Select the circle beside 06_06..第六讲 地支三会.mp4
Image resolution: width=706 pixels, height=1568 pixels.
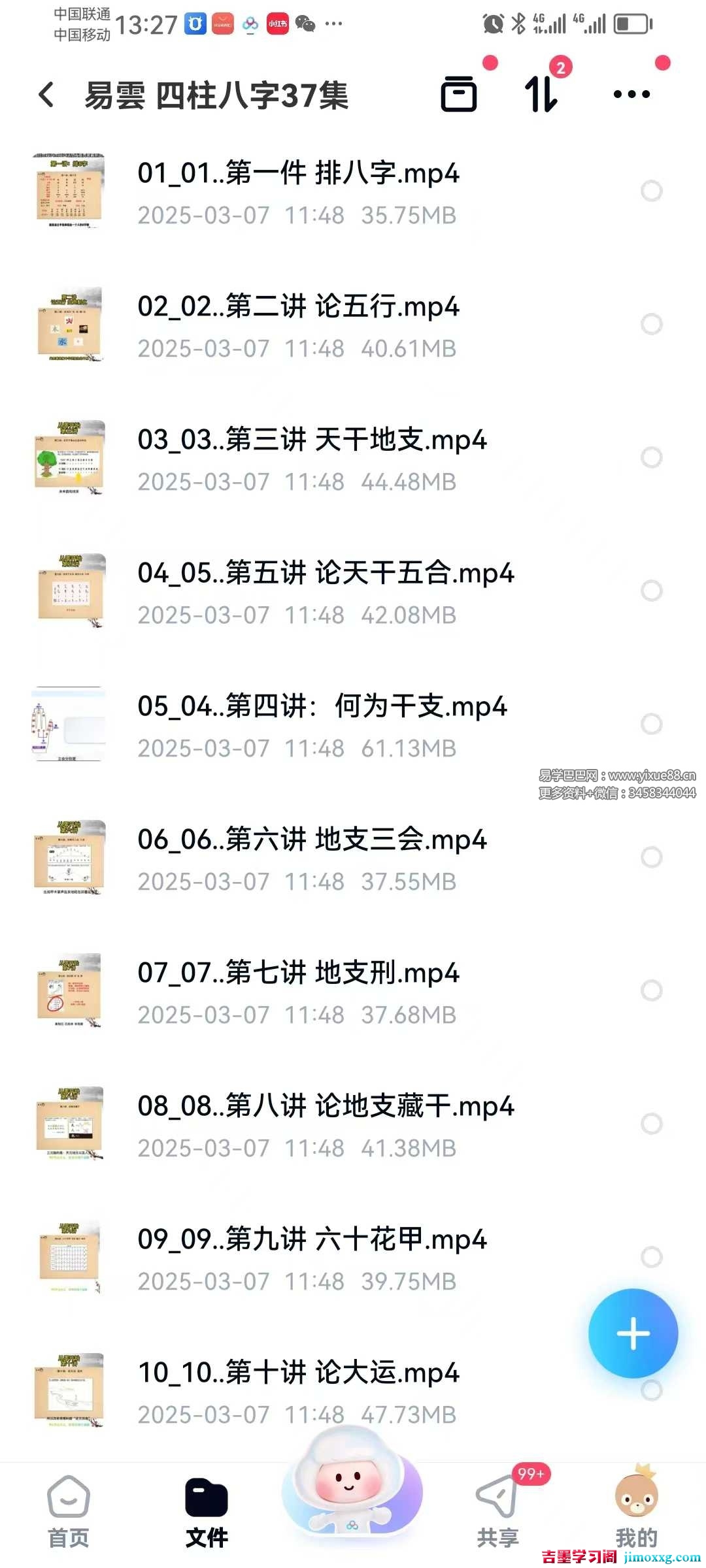(651, 857)
